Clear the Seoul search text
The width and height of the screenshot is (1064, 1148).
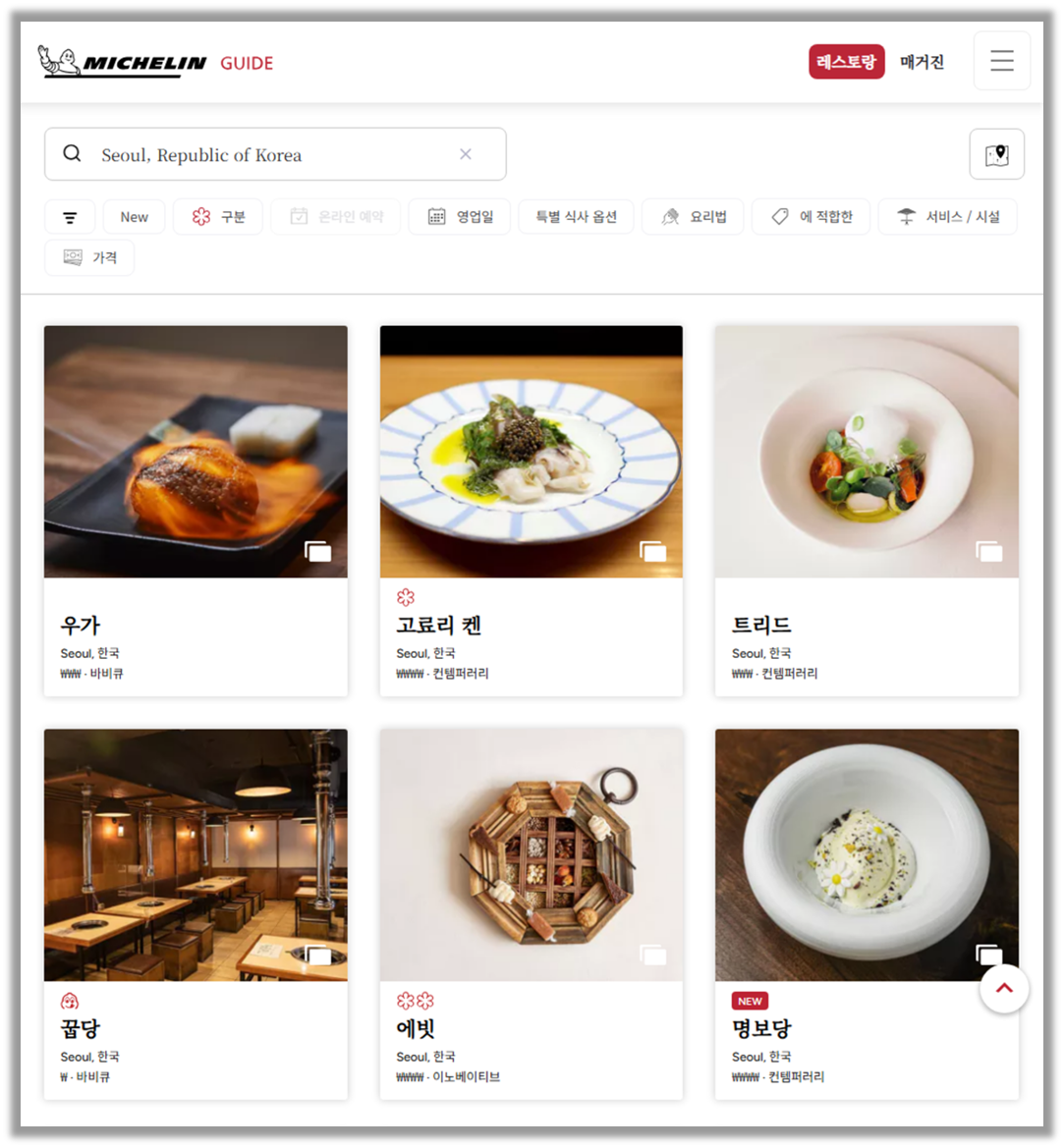point(466,154)
